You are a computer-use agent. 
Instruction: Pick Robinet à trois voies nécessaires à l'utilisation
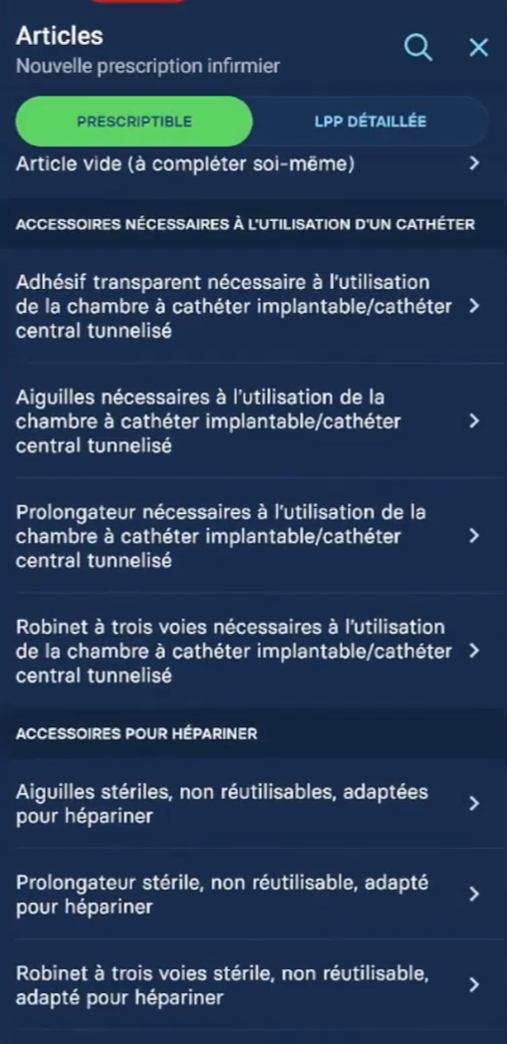pyautogui.click(x=253, y=651)
